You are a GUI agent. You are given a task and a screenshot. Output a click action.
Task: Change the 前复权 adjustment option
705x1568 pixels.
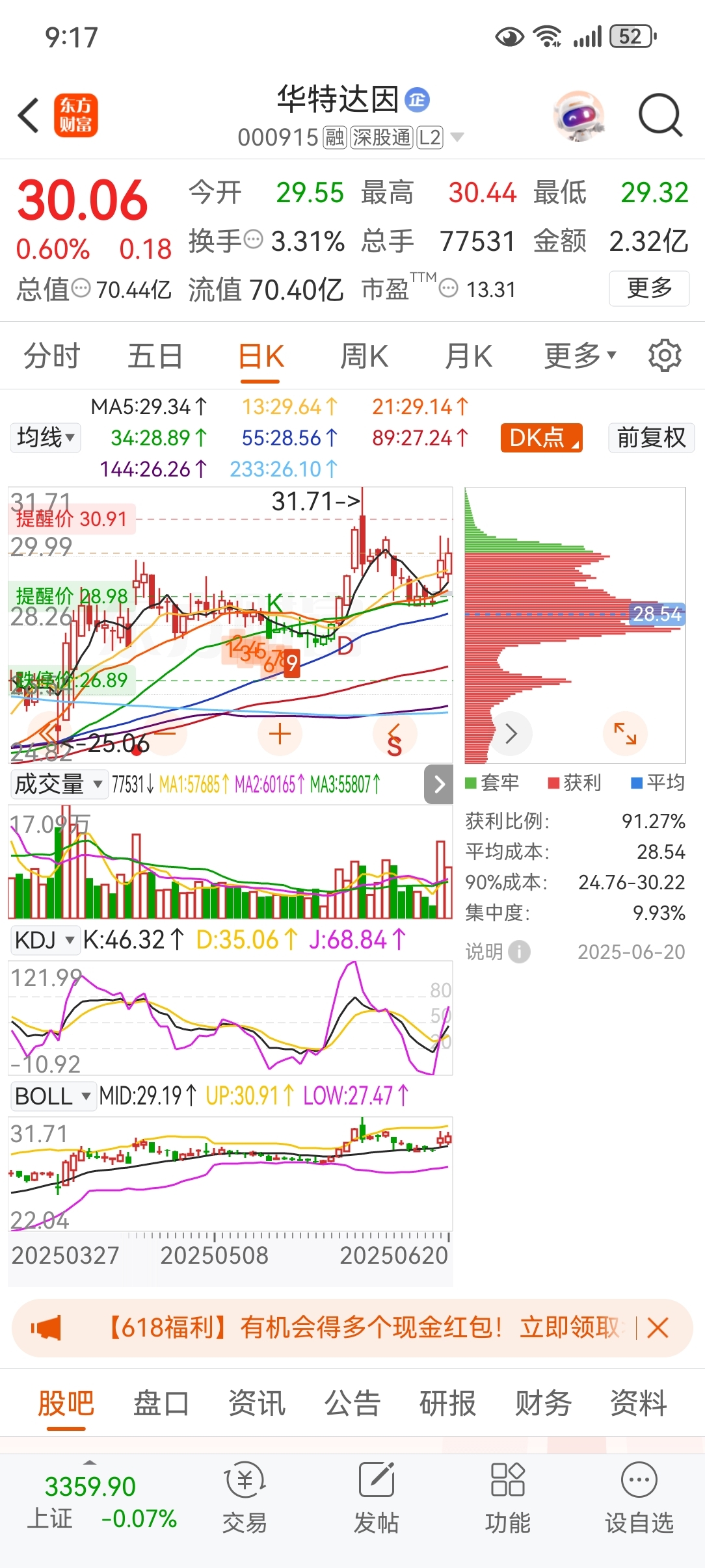[x=651, y=438]
